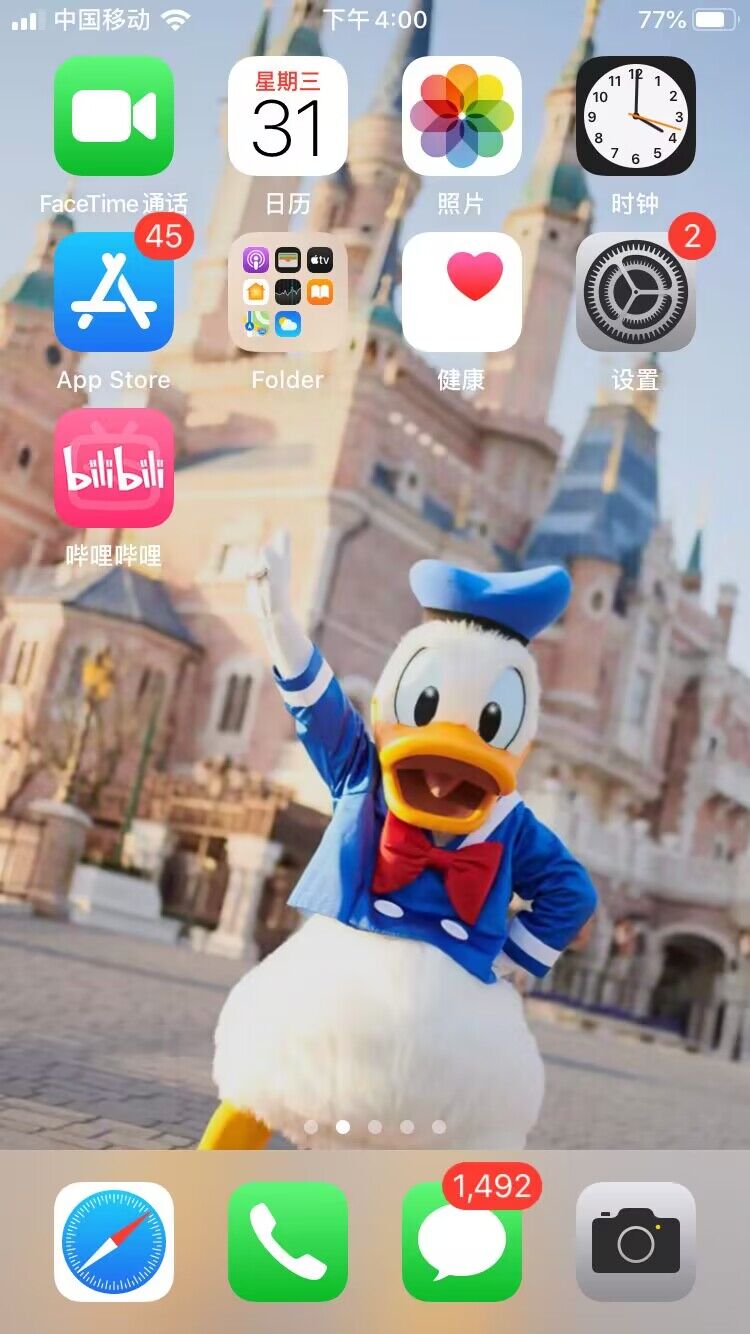Open Settings with 2 badge
The width and height of the screenshot is (750, 1334).
[x=636, y=292]
